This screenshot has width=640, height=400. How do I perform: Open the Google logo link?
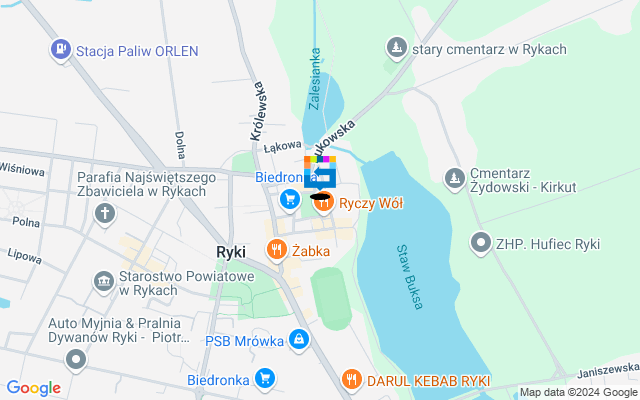point(34,388)
